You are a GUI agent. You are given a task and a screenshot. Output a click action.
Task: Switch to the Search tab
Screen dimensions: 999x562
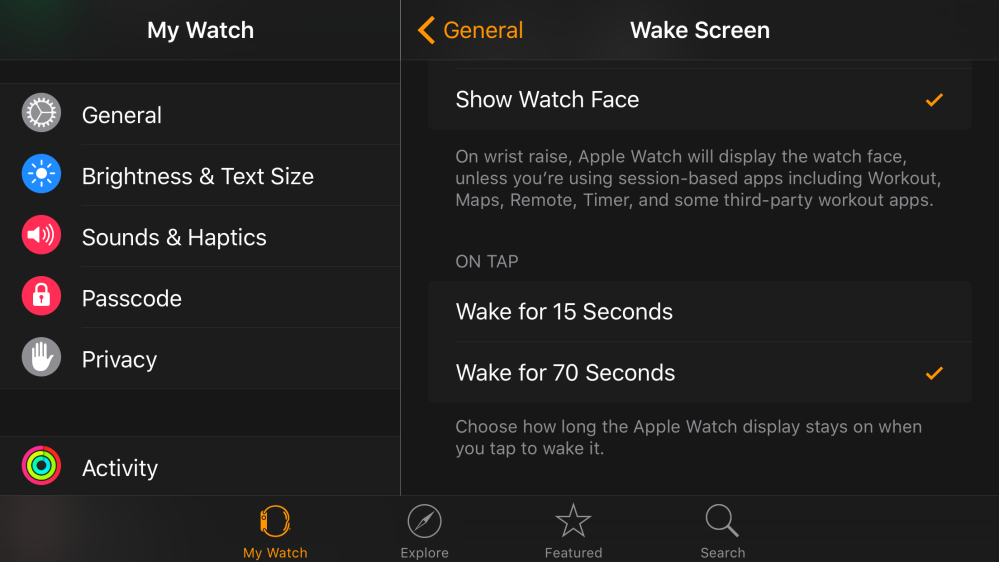click(722, 531)
